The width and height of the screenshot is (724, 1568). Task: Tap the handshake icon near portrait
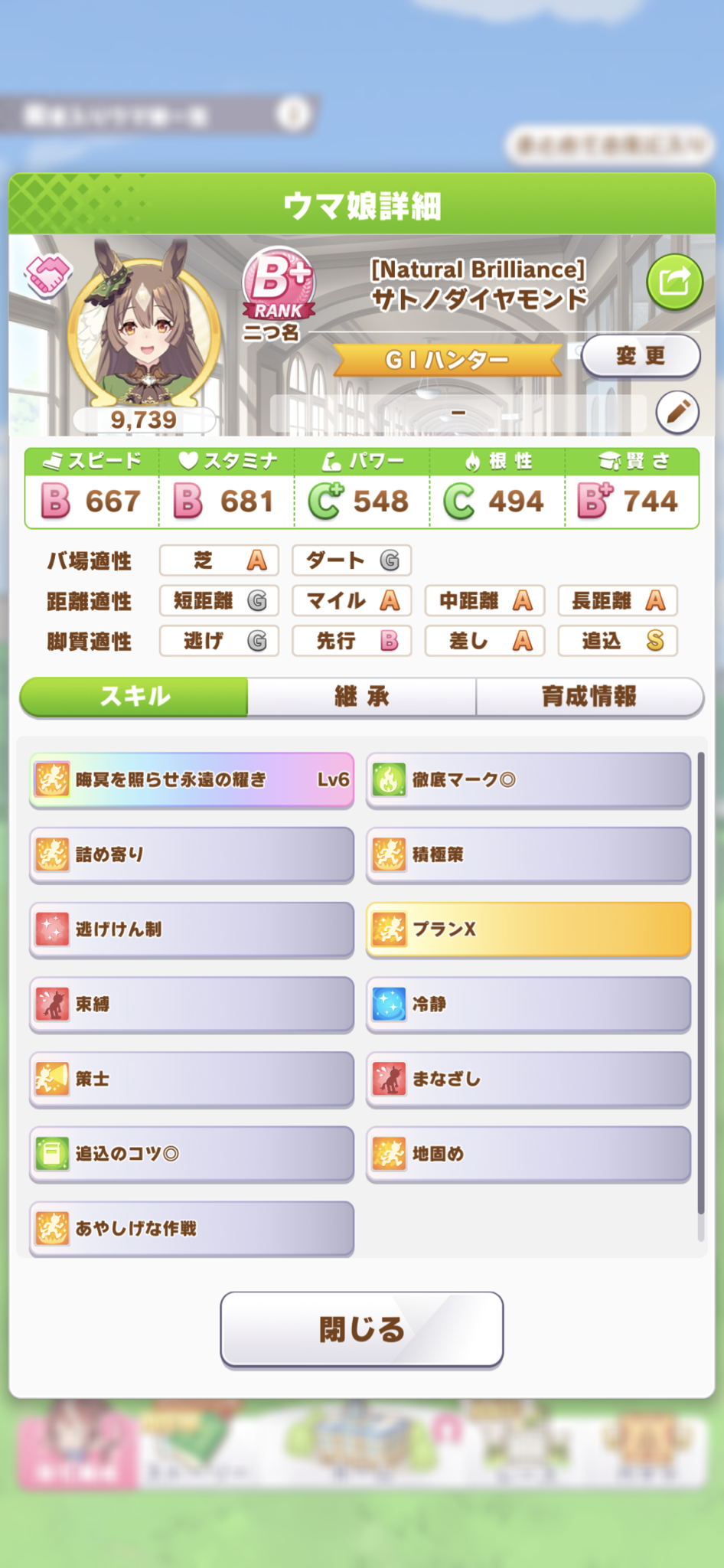point(48,275)
